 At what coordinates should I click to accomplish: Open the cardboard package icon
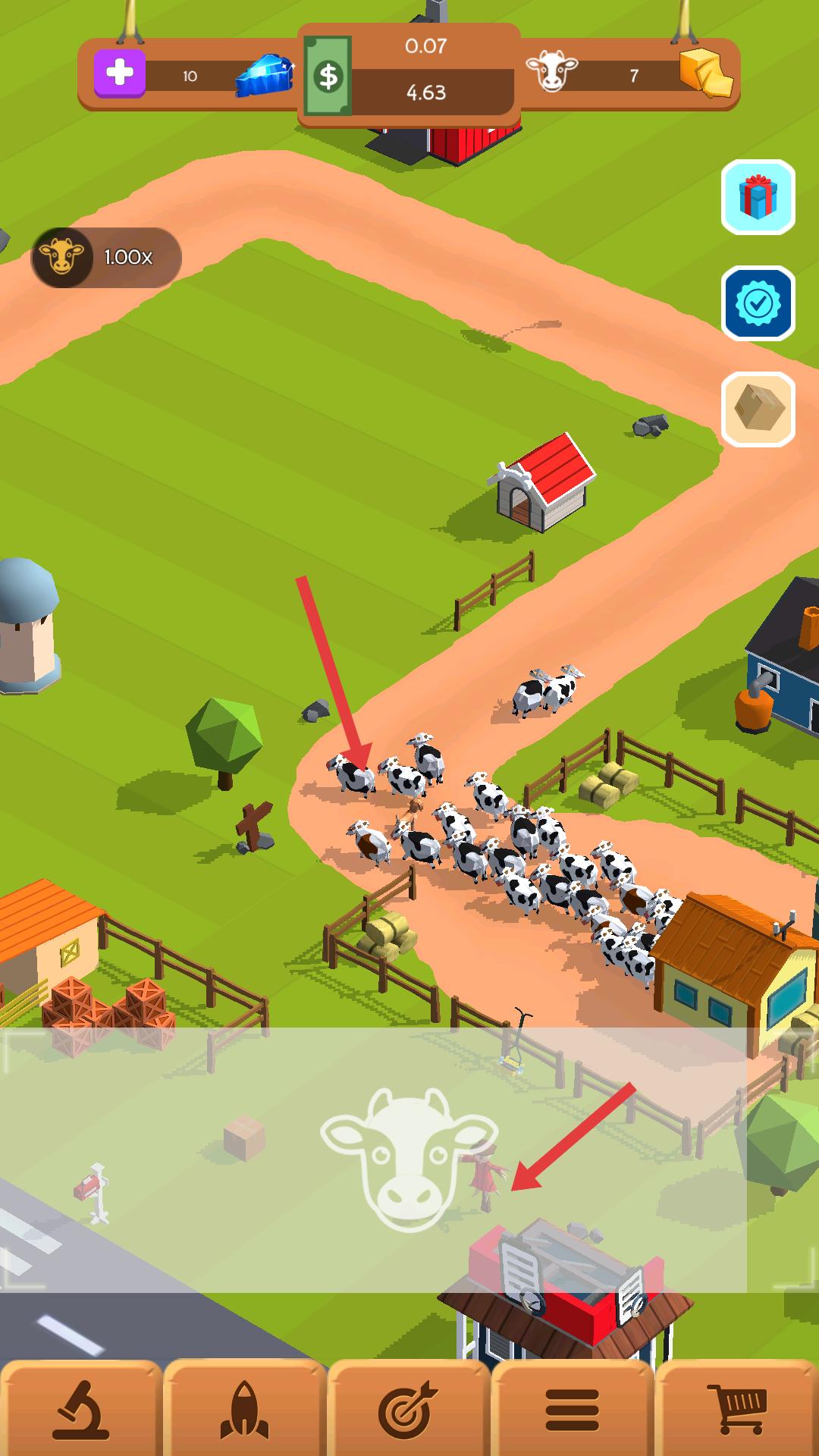pos(758,409)
